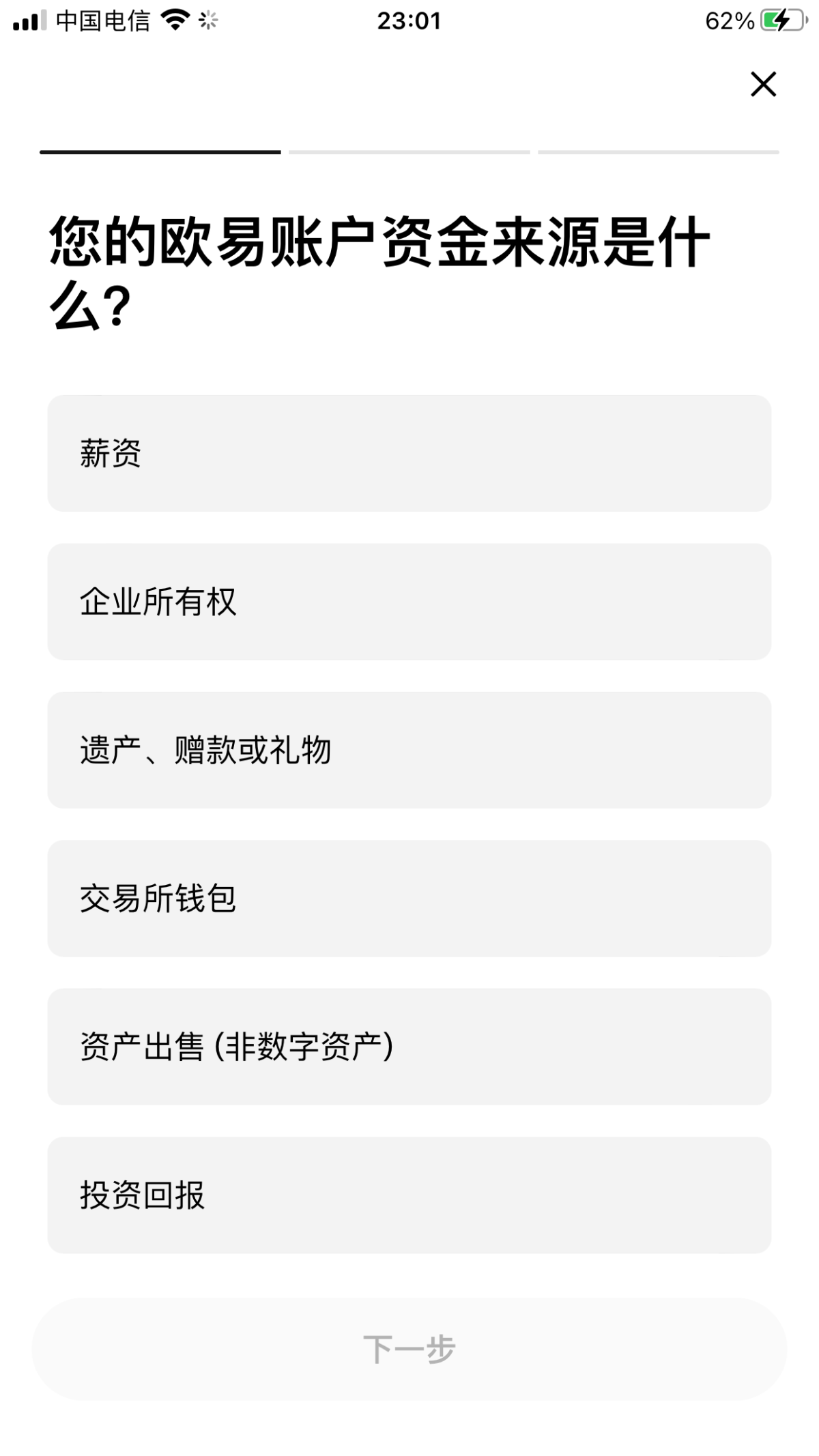819x1456 pixels.
Task: Tap the 下一步 button
Action: pos(409,1350)
